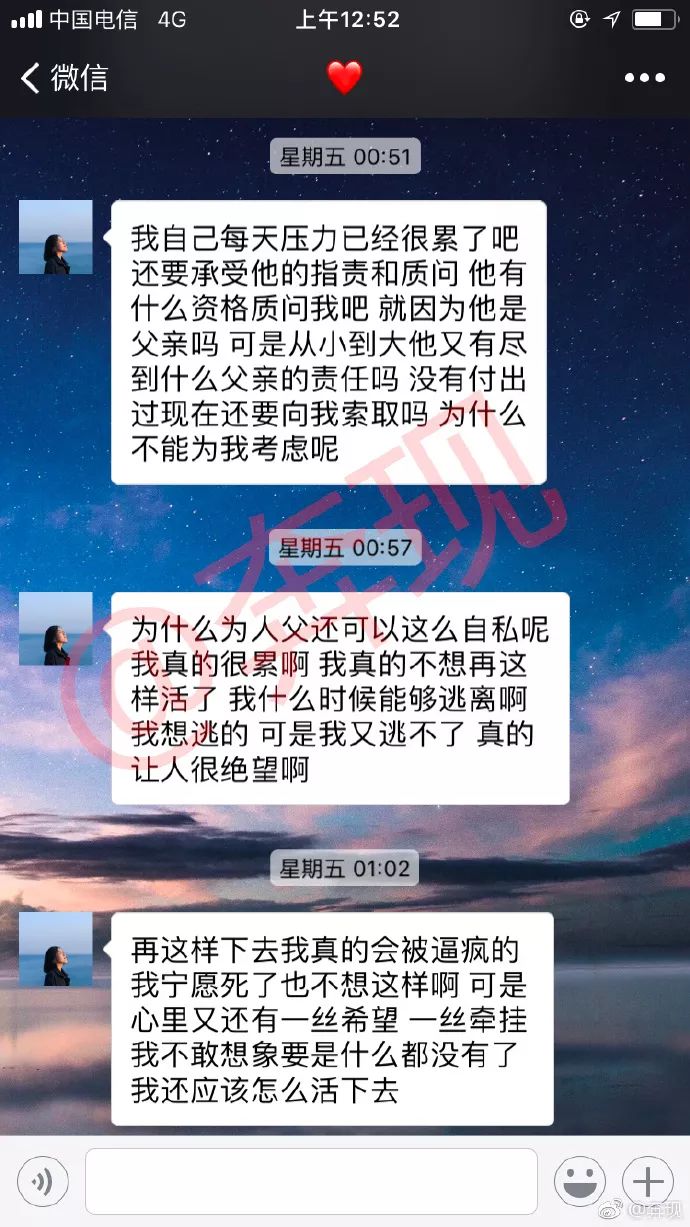
Task: Tap the message text field
Action: click(311, 1182)
